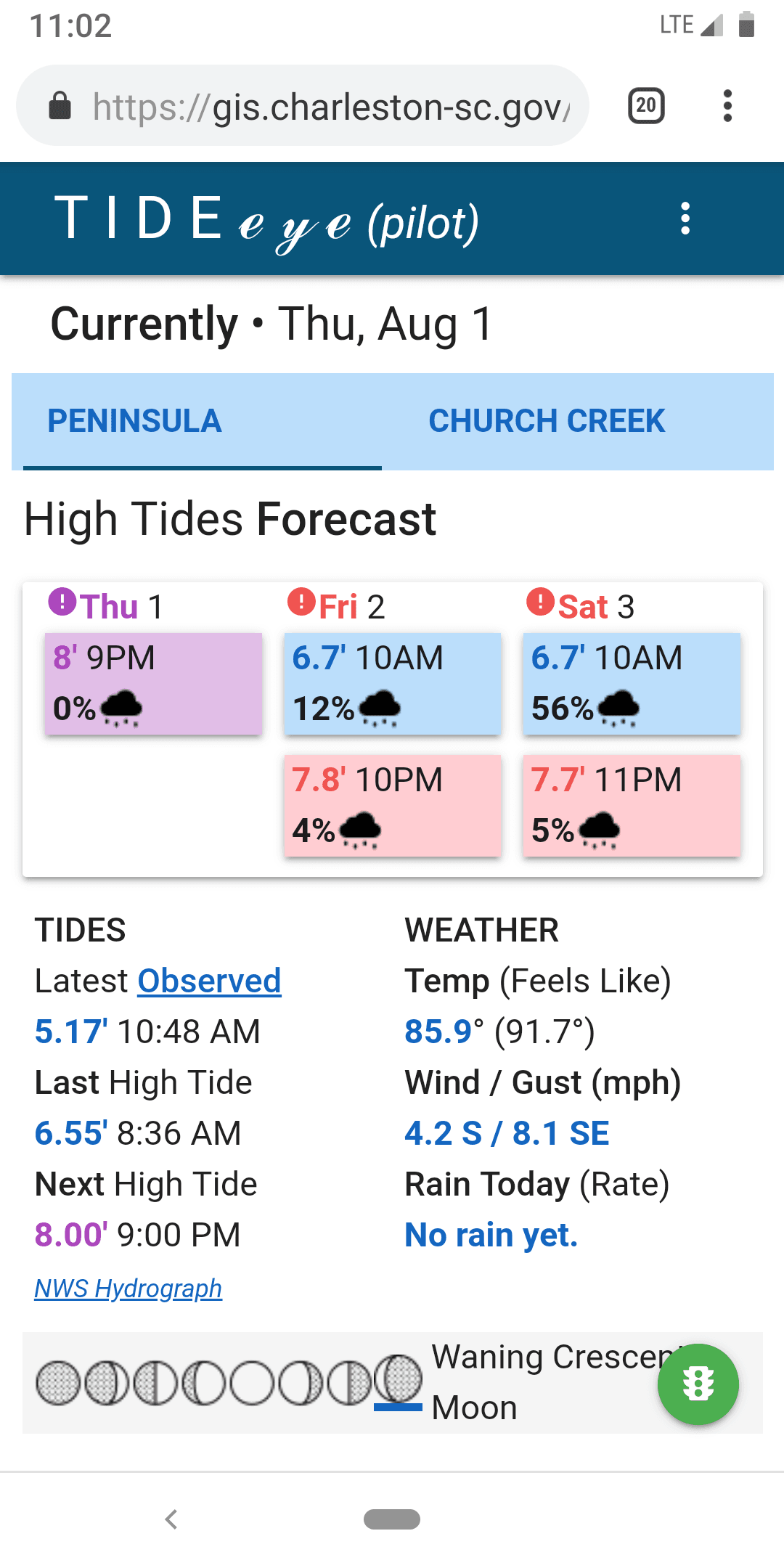Open the Sat 6.7' 10AM tide card
Viewport: 784px width, 1568px height.
[x=632, y=683]
